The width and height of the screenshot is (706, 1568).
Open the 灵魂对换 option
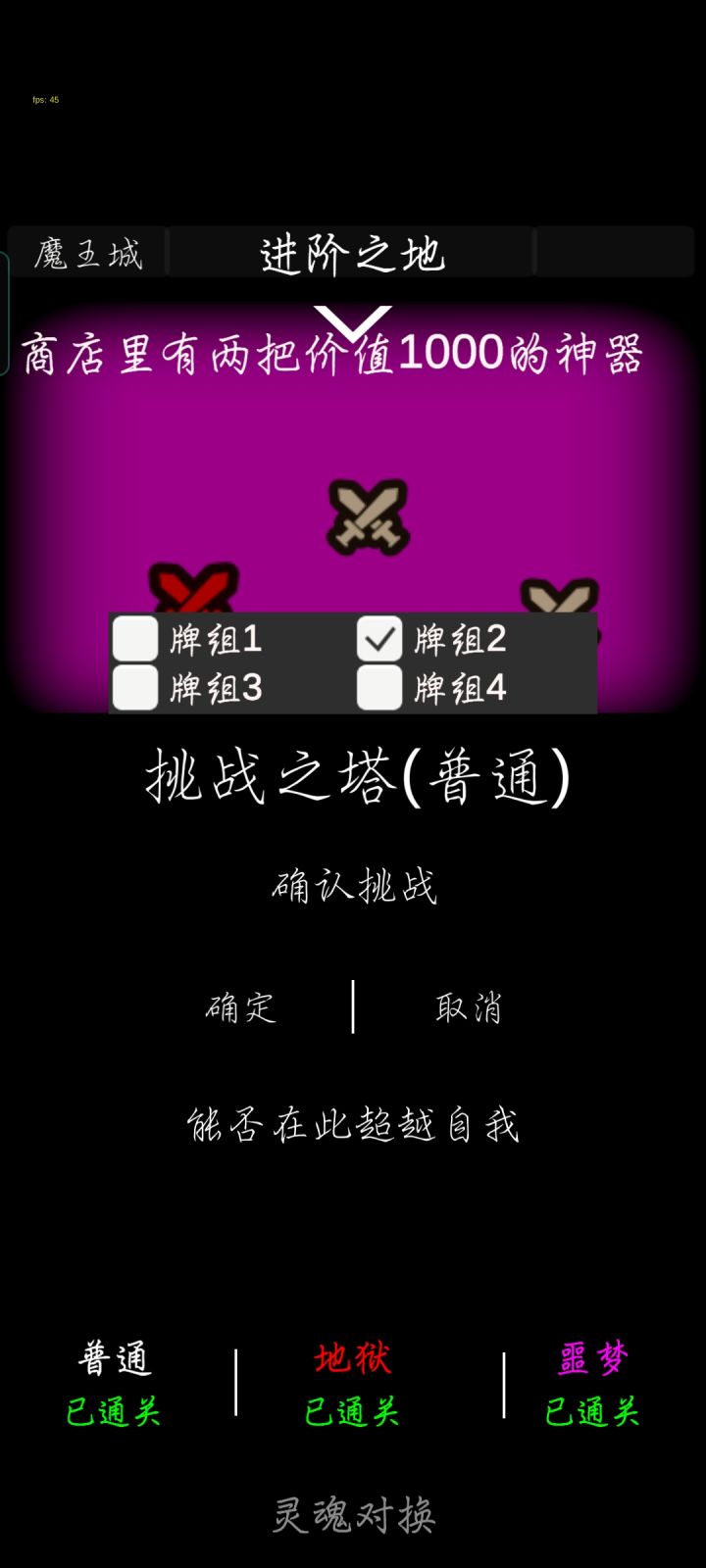(x=353, y=1514)
